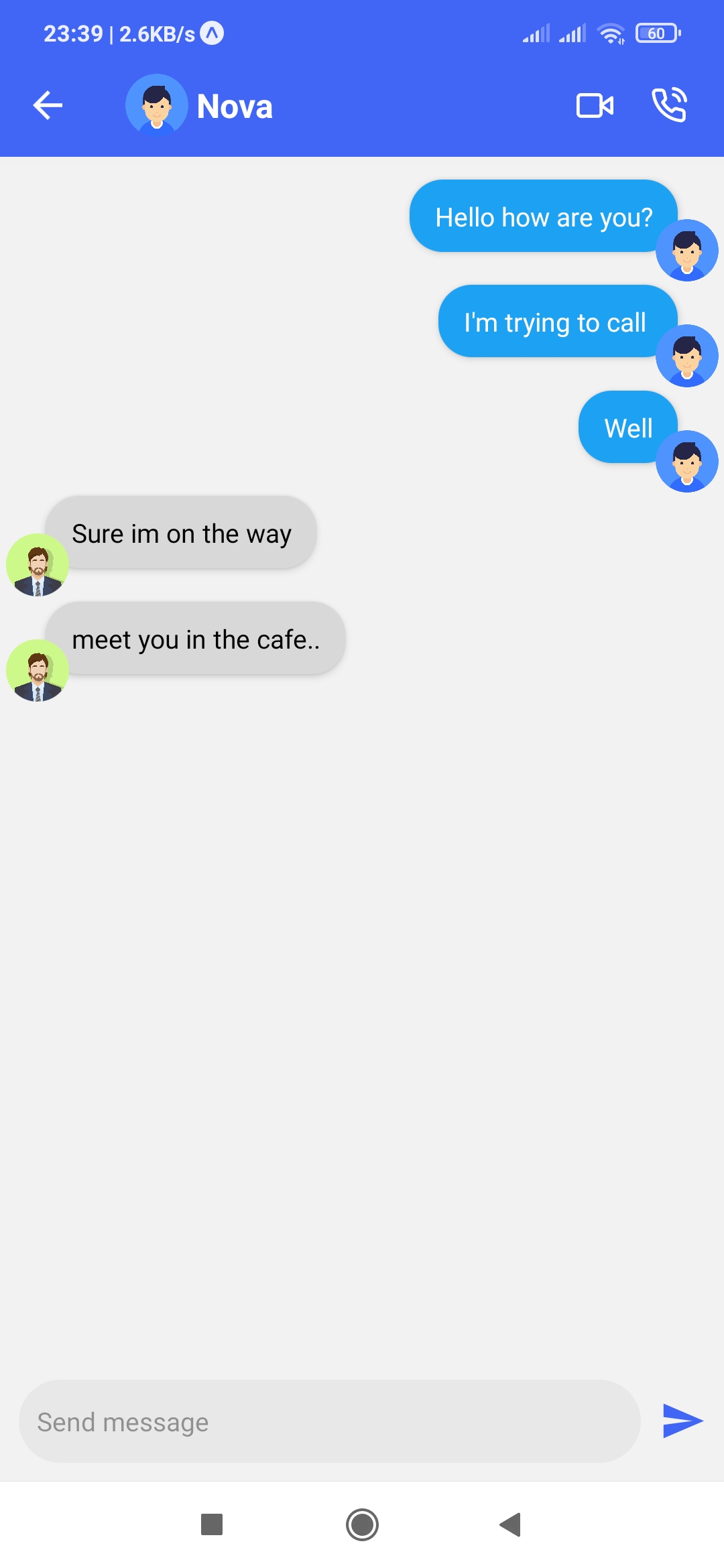Start a video call with Nova
This screenshot has width=724, height=1568.
595,105
